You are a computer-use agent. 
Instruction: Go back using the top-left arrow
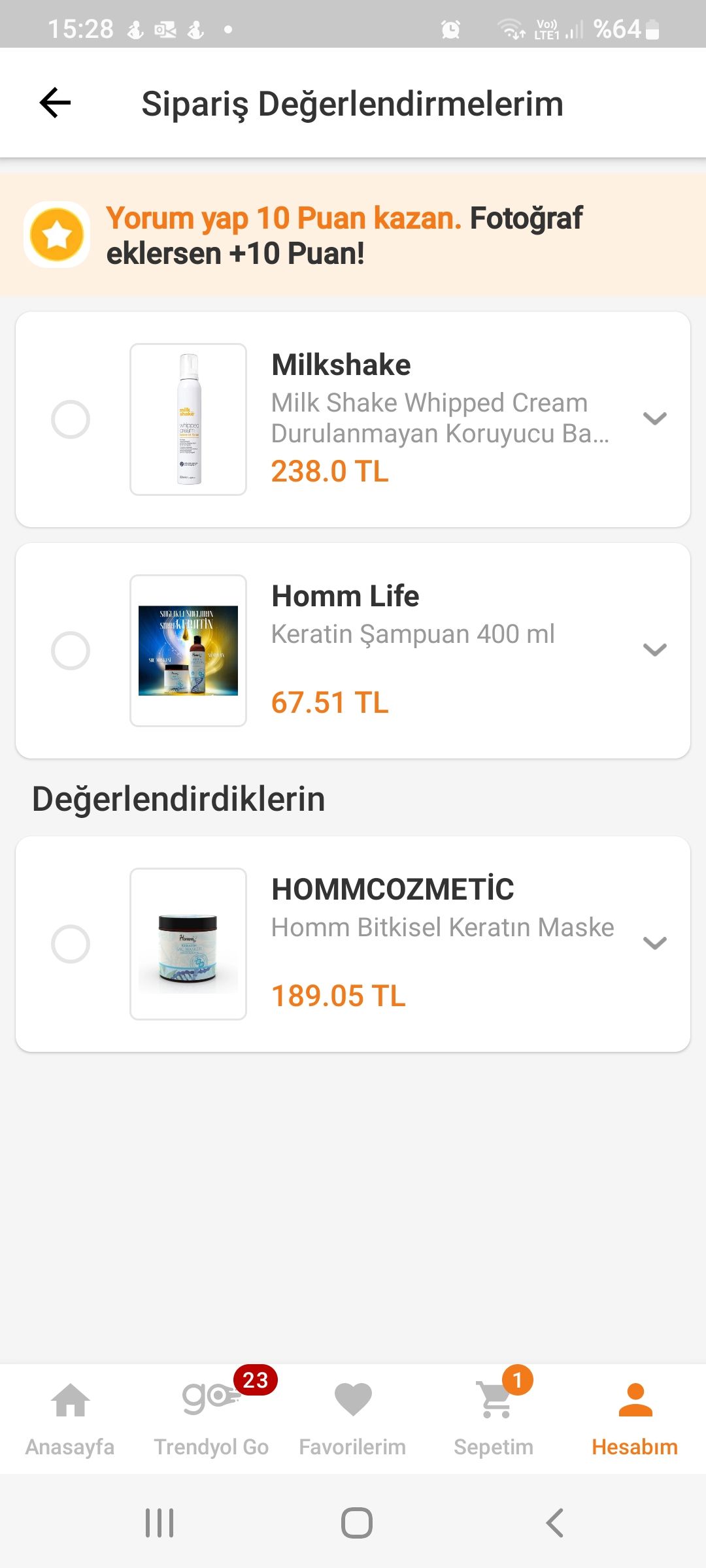click(55, 103)
